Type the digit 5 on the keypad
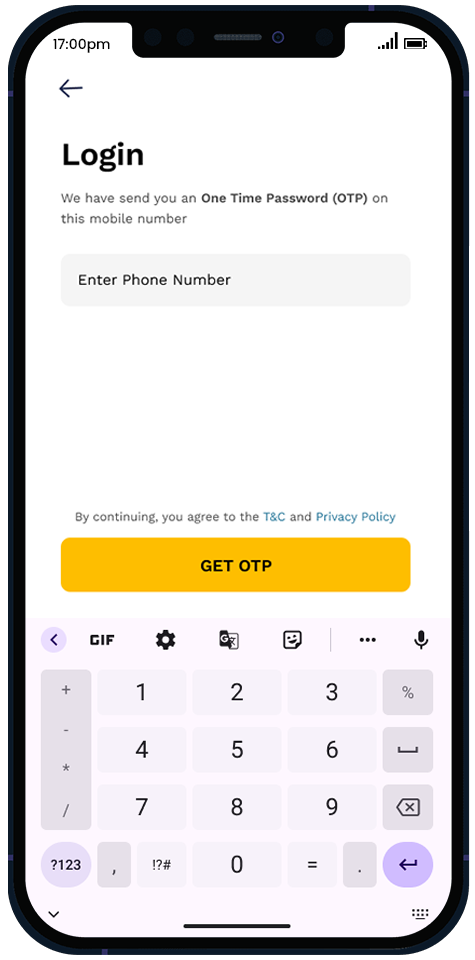 237,750
